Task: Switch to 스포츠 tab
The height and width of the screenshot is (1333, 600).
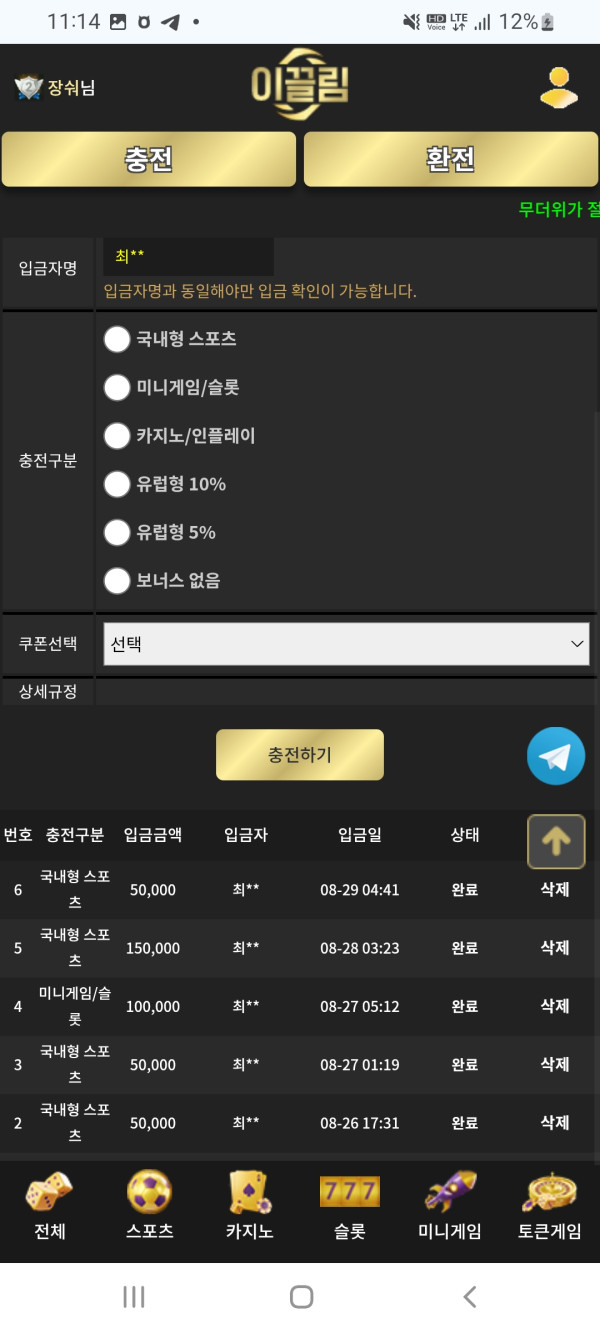Action: click(149, 1206)
